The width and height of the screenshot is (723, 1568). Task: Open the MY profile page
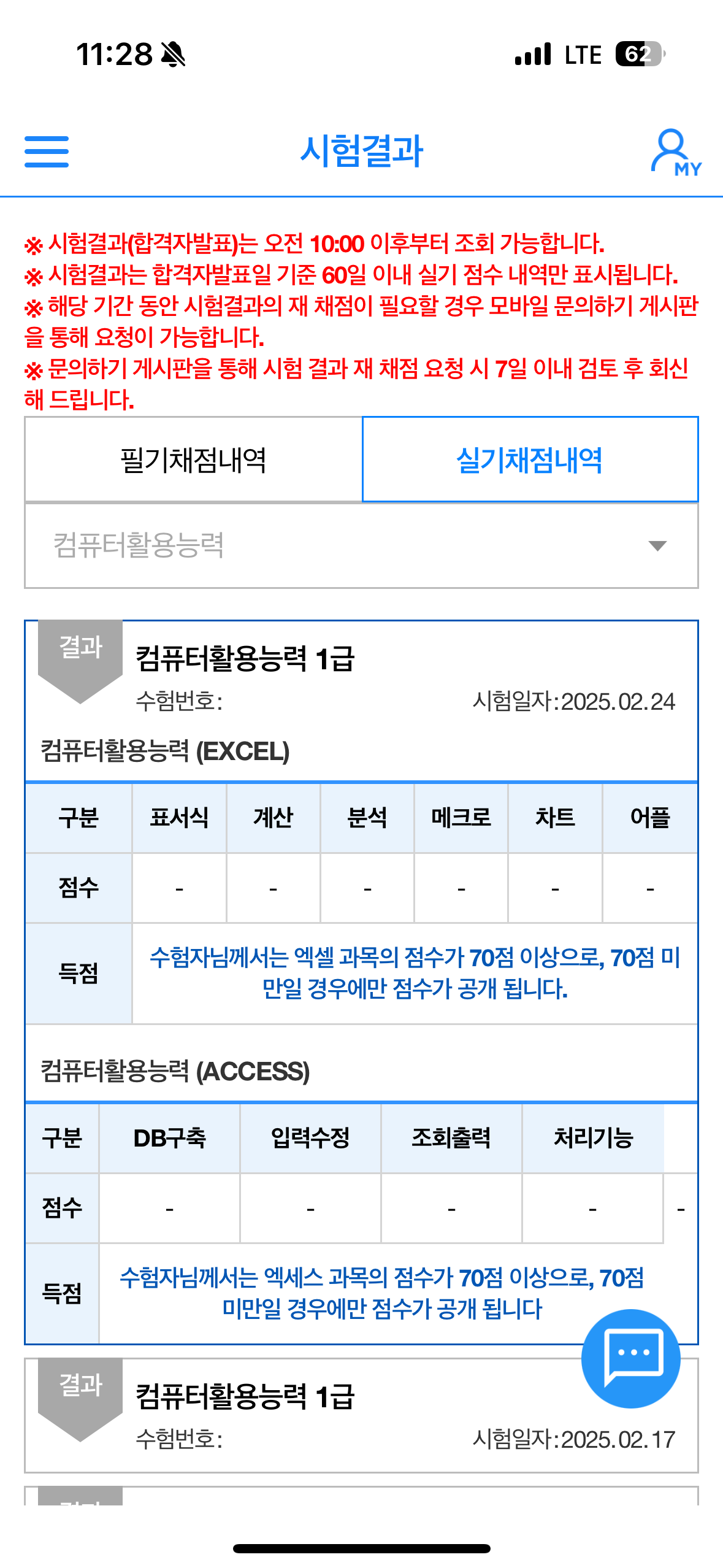tap(676, 153)
